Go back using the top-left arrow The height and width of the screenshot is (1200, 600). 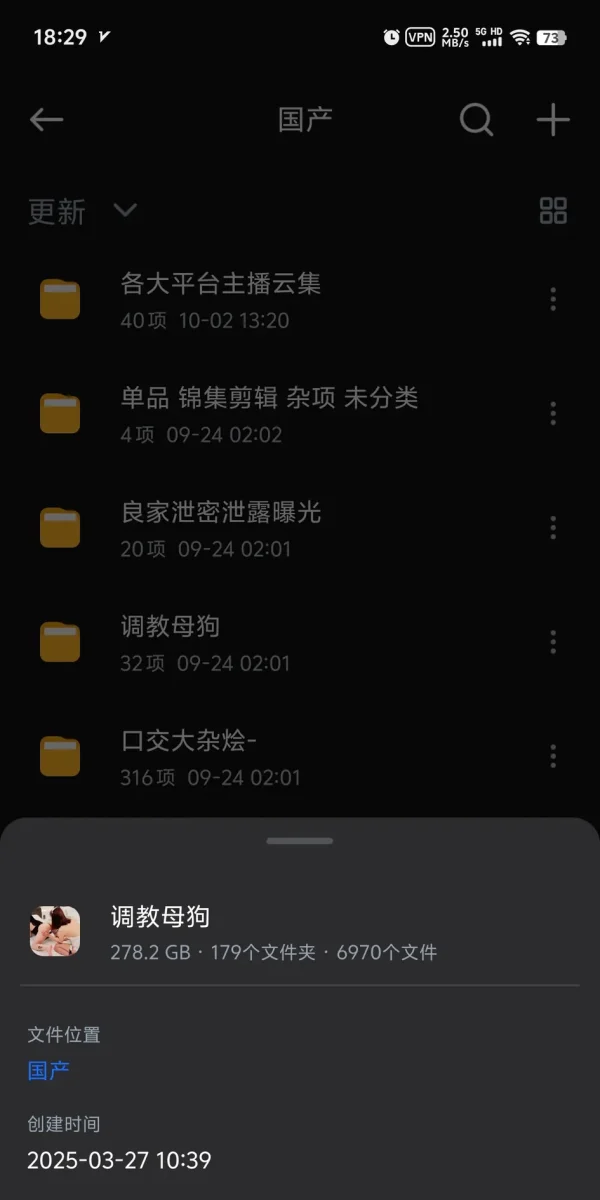46,120
